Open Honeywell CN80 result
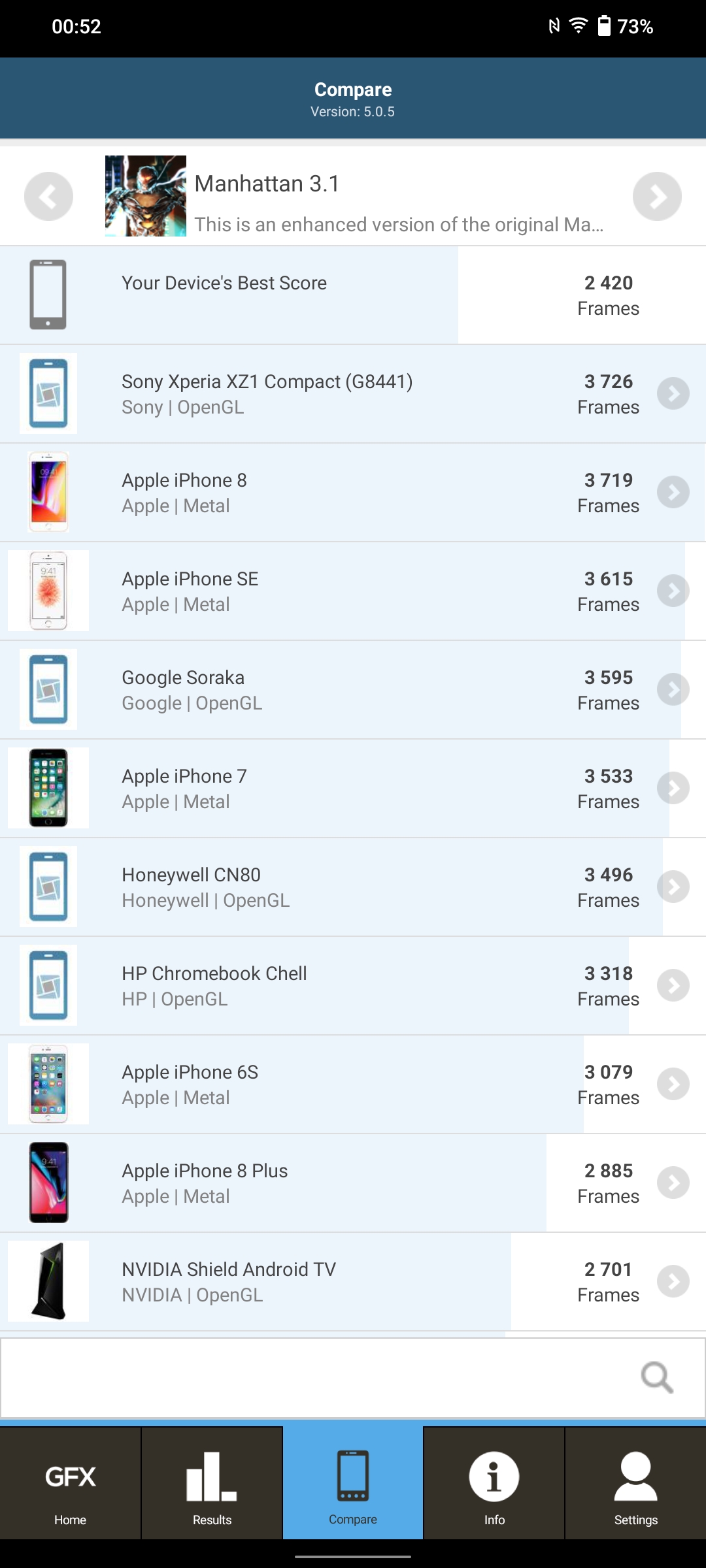This screenshot has height=1568, width=706. pos(353,887)
